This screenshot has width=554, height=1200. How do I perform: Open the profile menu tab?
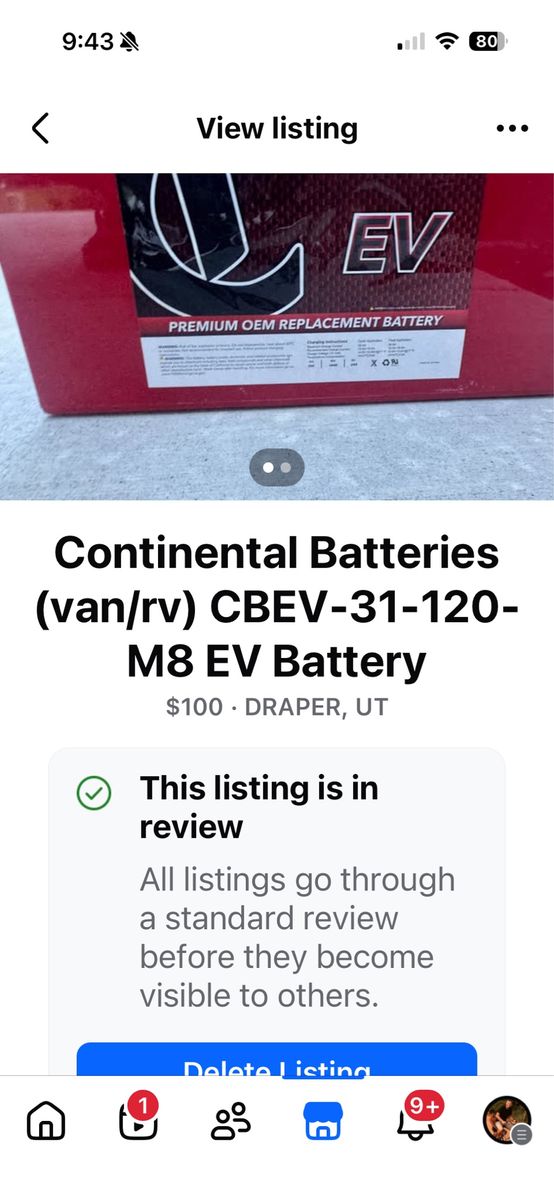(508, 1120)
